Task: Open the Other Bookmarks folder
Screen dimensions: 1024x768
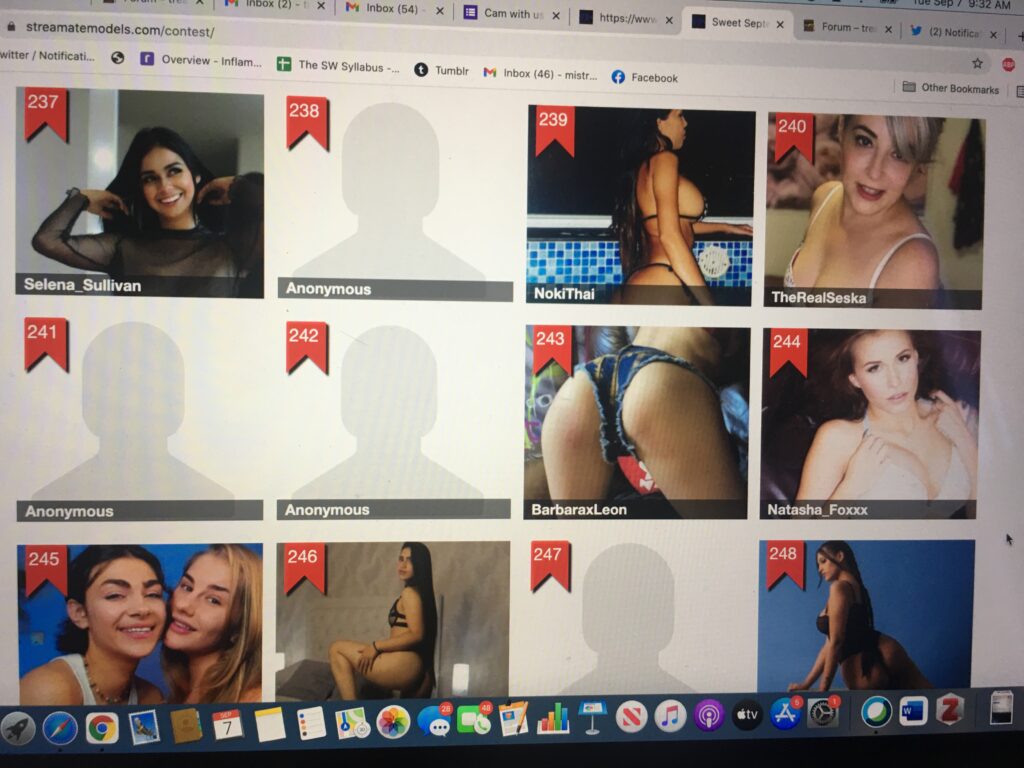Action: [950, 88]
